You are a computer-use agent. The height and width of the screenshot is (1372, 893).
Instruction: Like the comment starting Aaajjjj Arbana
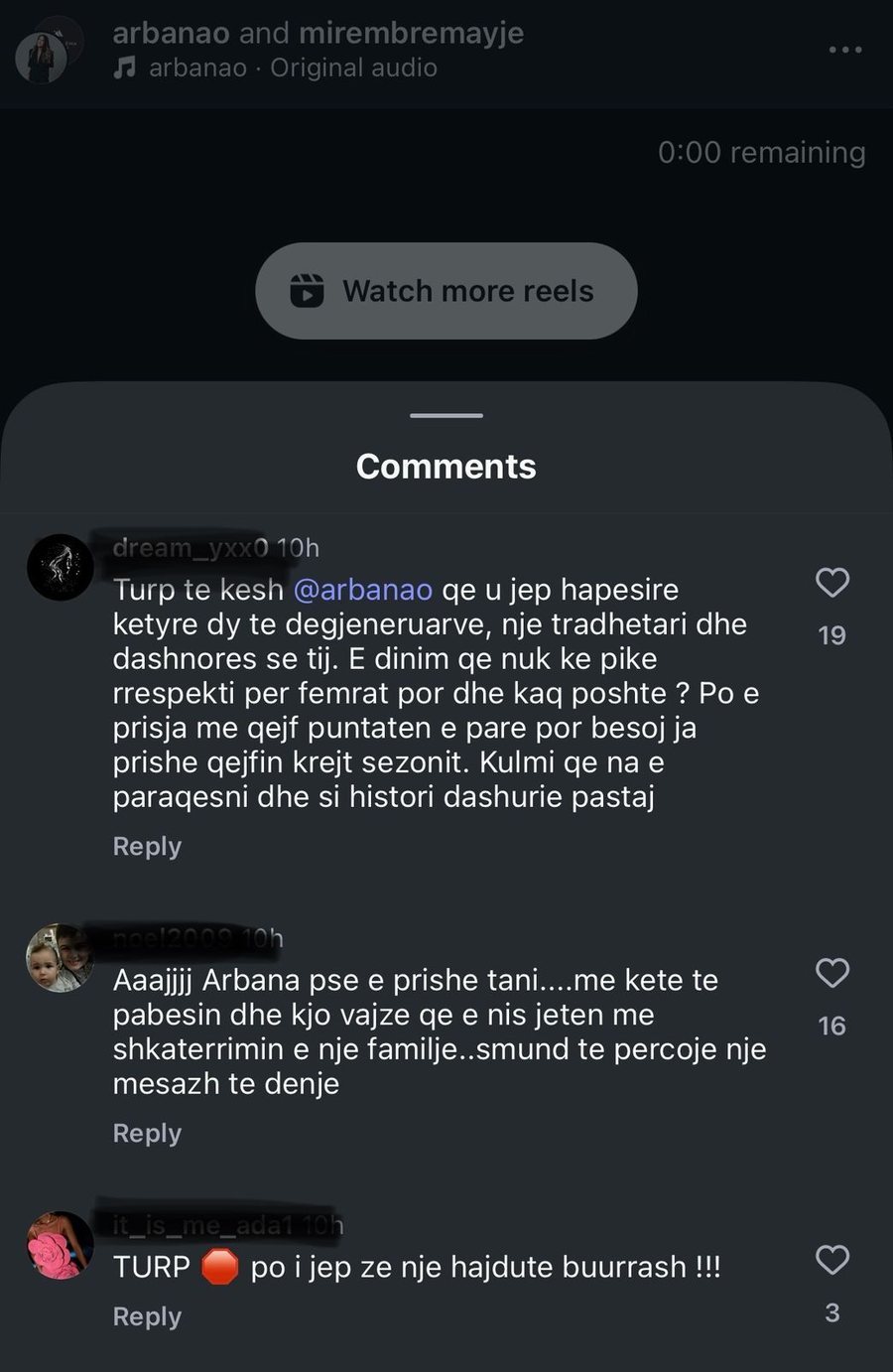pos(831,973)
